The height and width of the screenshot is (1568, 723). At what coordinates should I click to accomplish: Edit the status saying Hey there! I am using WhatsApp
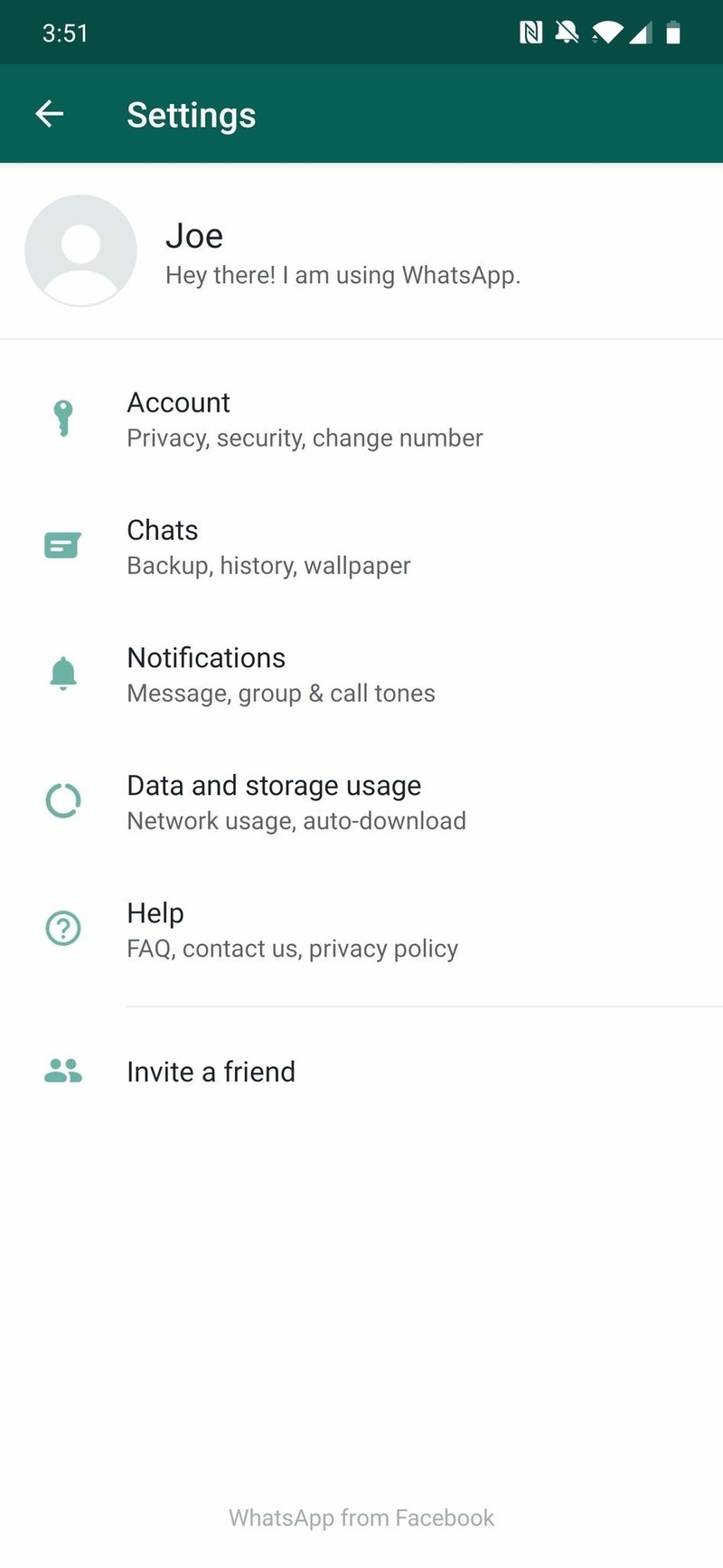[343, 275]
